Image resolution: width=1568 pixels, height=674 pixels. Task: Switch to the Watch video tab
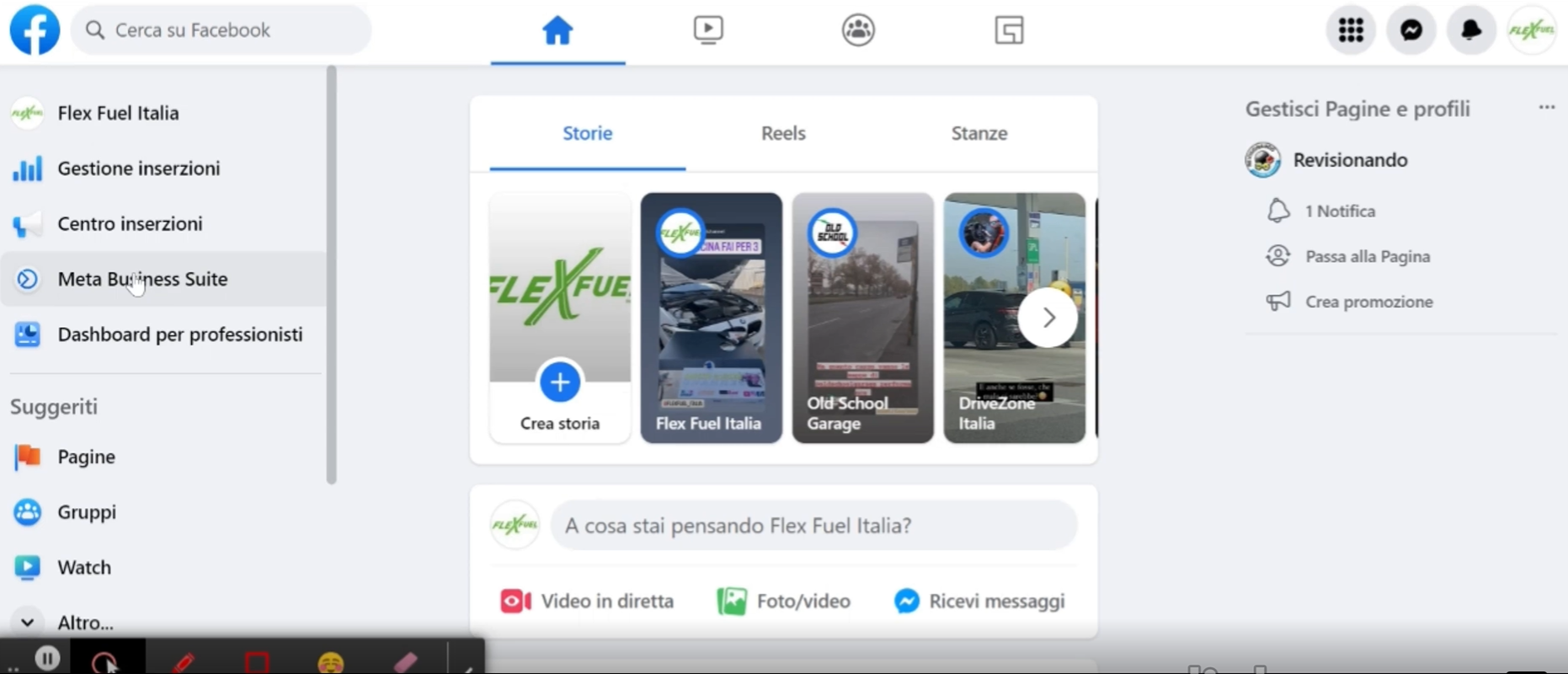point(708,30)
